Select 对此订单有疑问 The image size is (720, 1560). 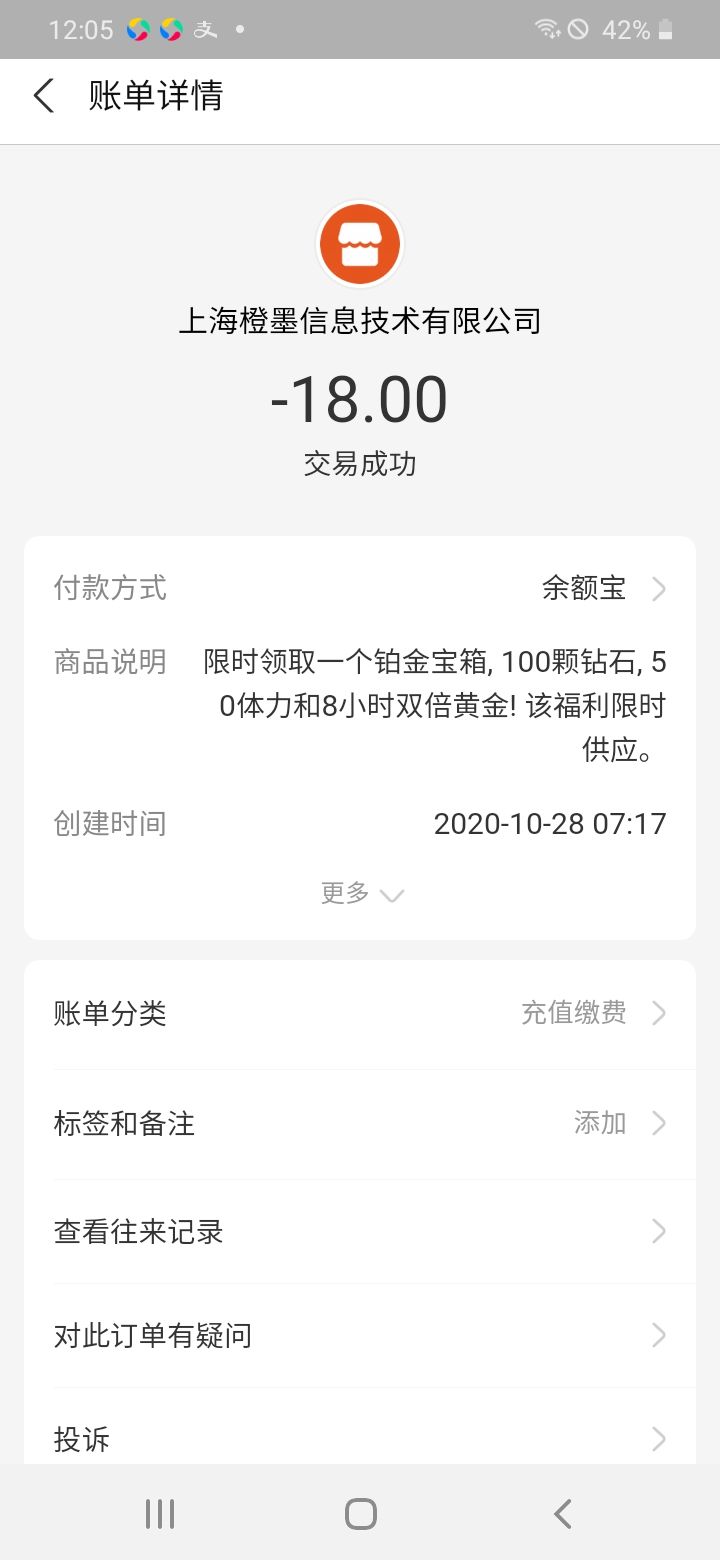pyautogui.click(x=360, y=1336)
